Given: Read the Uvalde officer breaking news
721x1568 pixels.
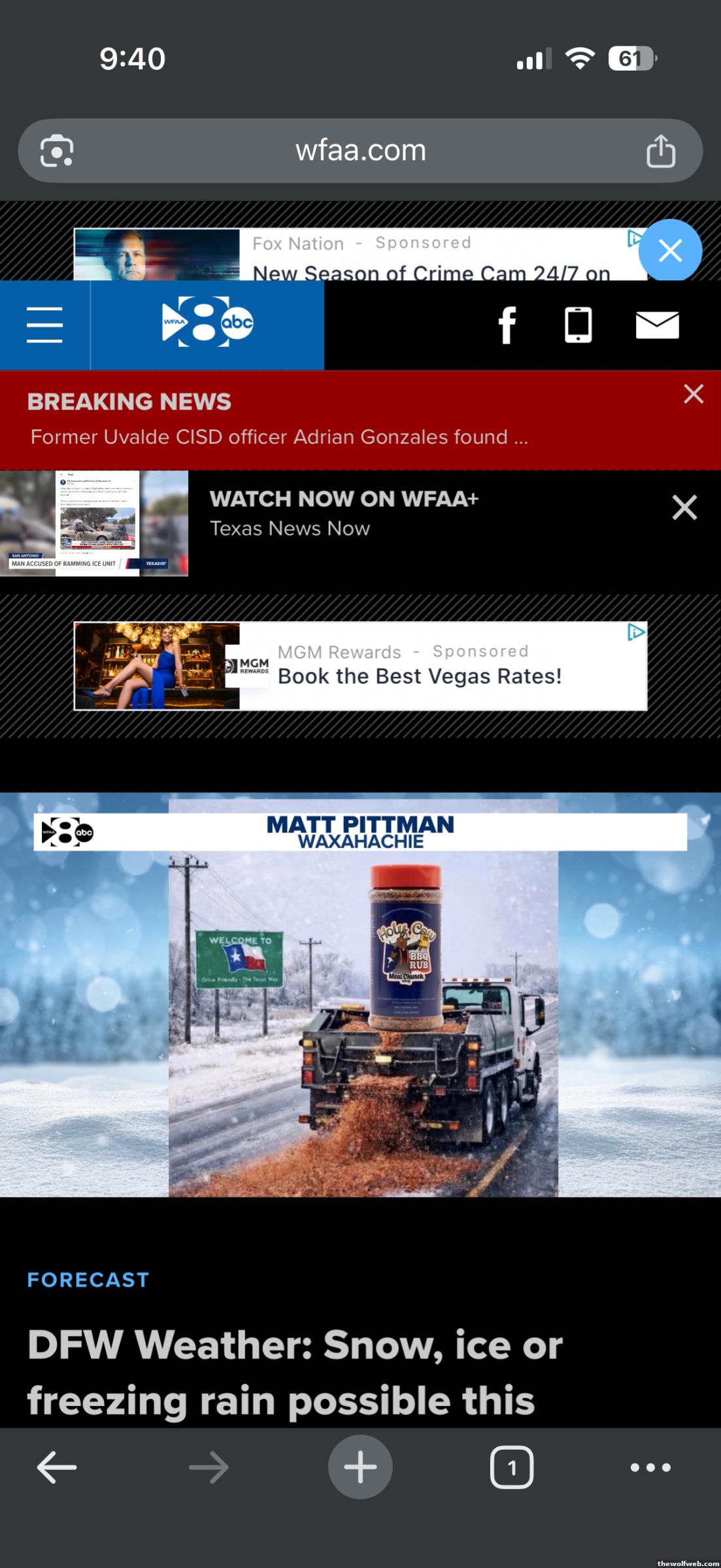Looking at the screenshot, I should tap(279, 436).
